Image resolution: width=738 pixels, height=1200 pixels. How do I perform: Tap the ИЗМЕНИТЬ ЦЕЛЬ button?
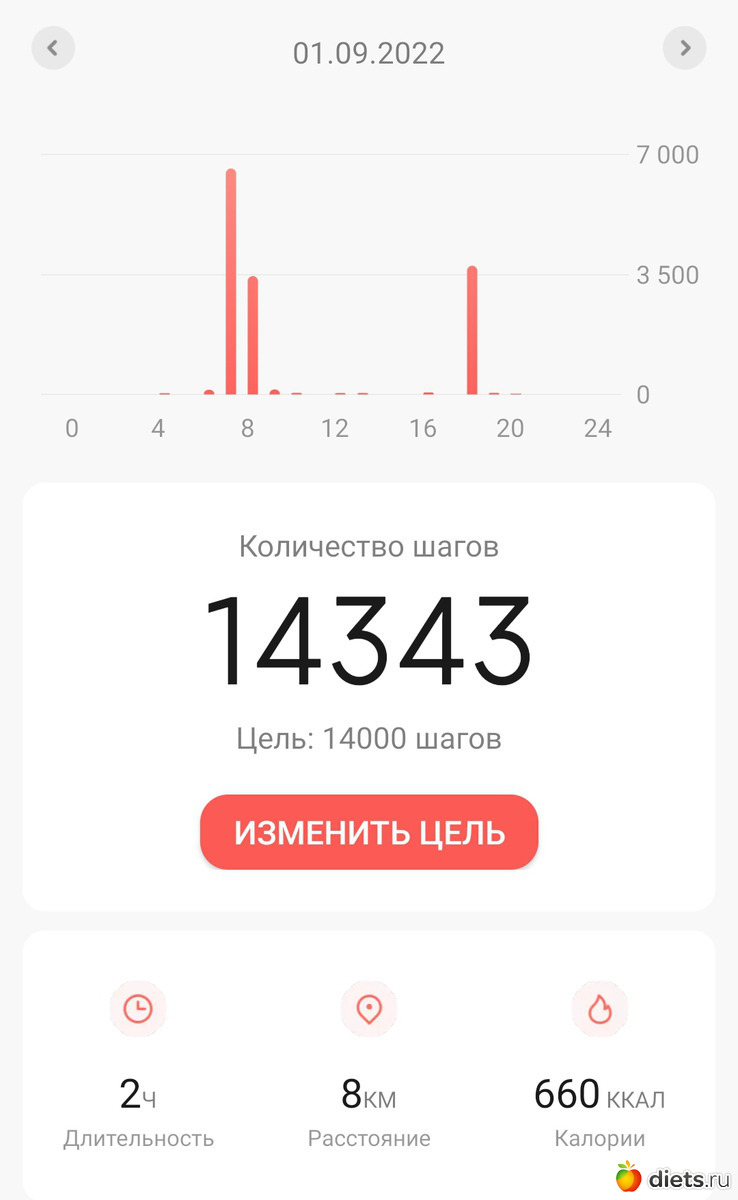[x=369, y=832]
